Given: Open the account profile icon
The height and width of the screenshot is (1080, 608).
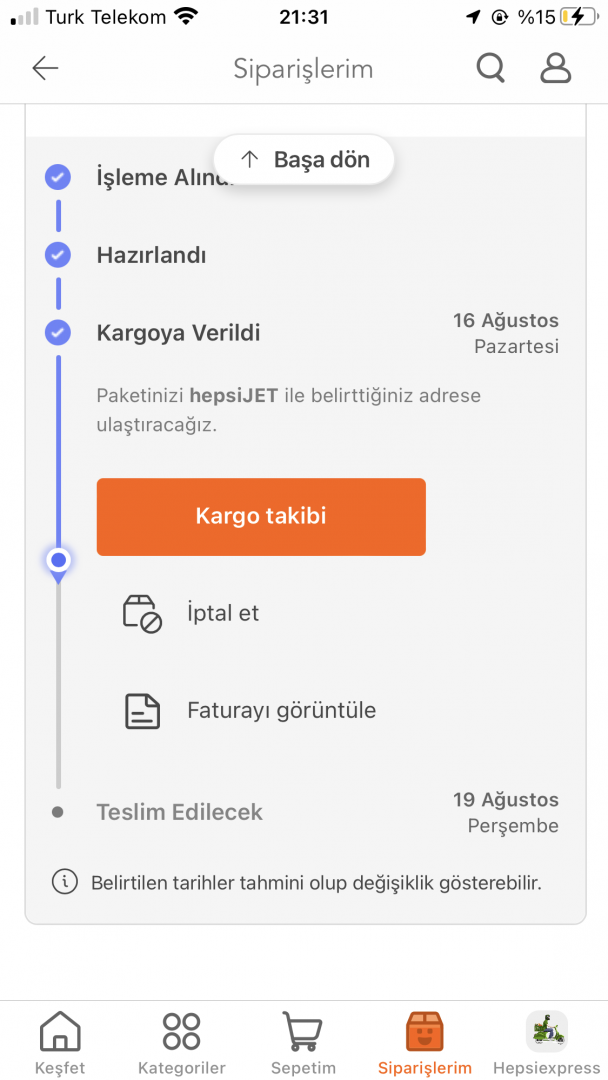Looking at the screenshot, I should 555,68.
